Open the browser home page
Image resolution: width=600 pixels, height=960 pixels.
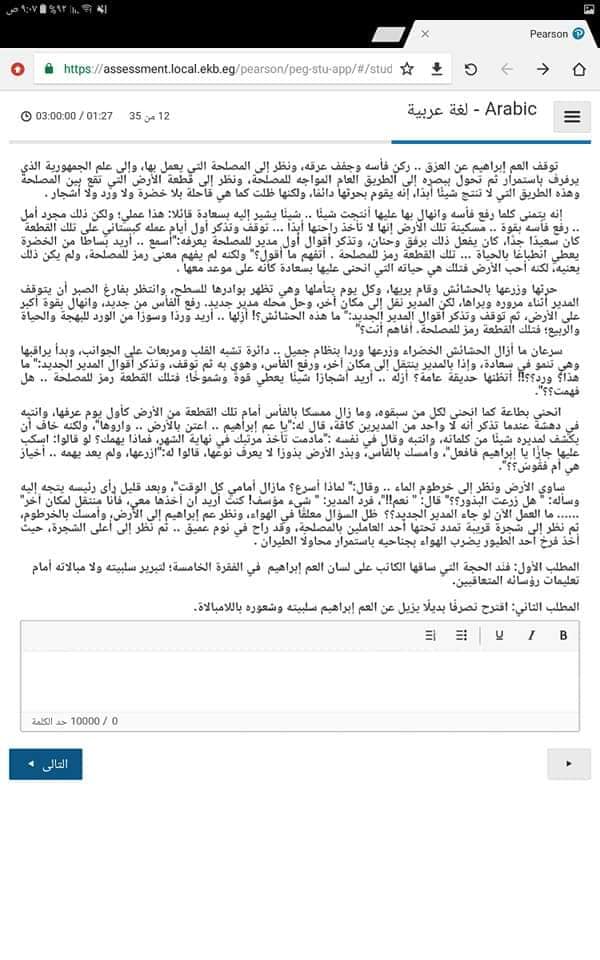pos(579,69)
